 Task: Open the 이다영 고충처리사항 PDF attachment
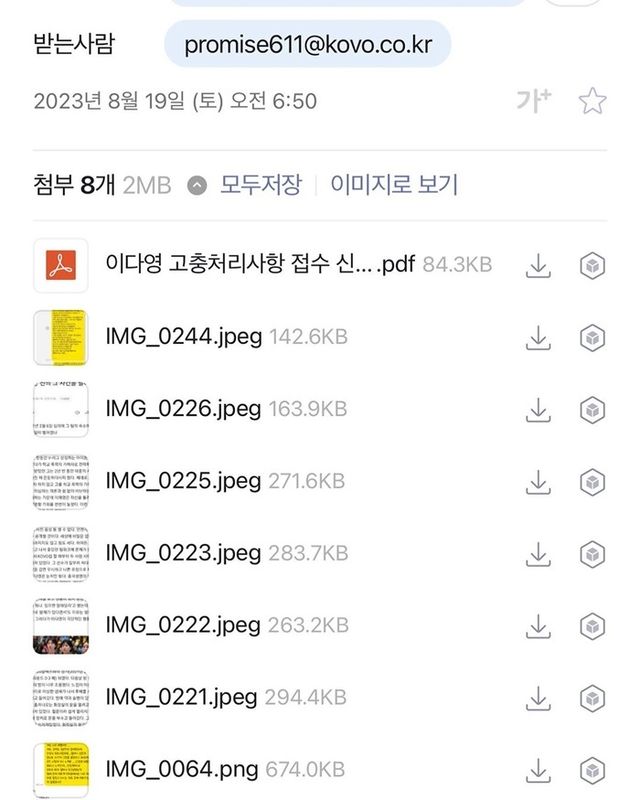coord(259,265)
